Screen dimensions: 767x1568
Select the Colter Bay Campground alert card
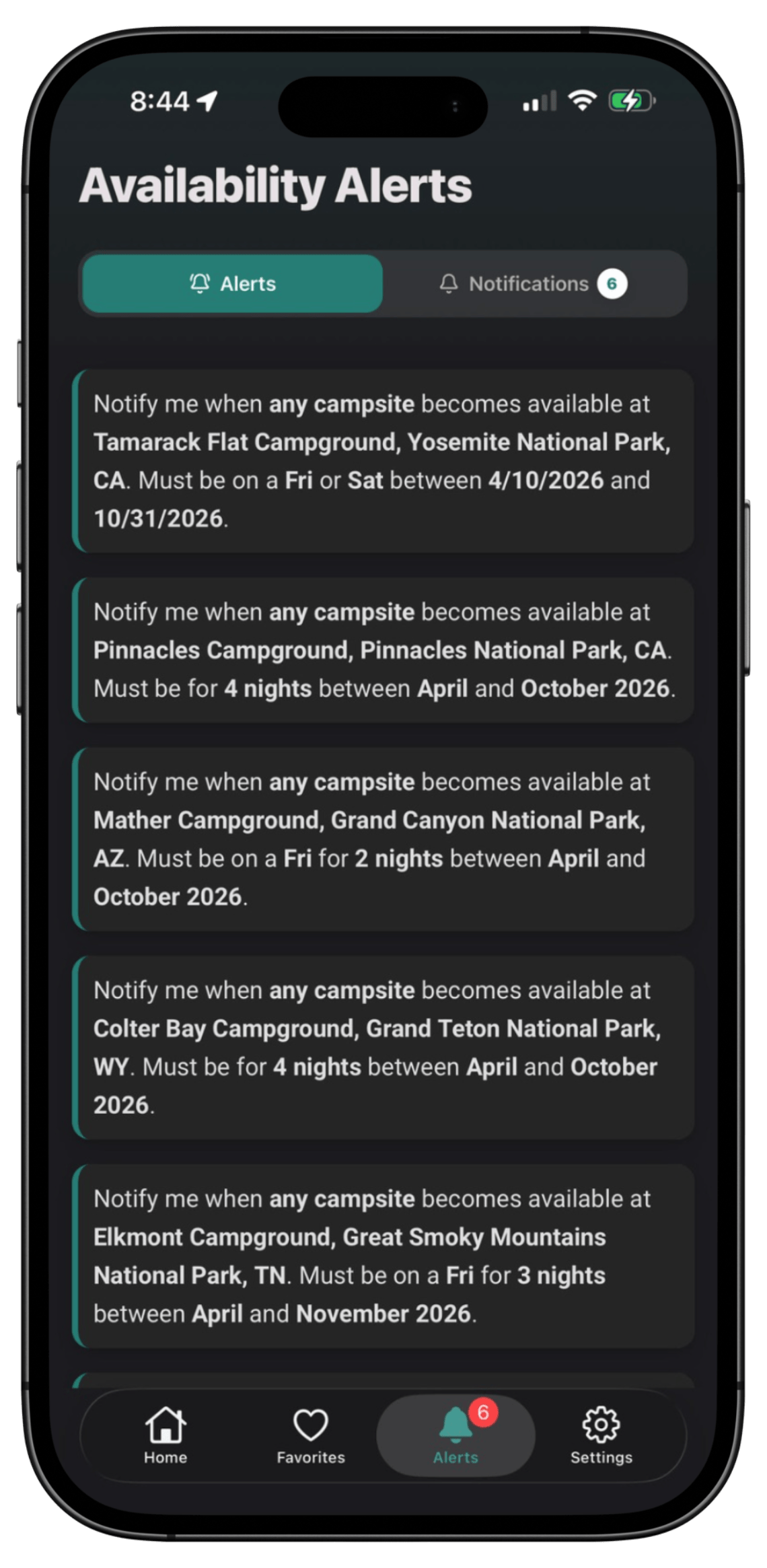383,1048
